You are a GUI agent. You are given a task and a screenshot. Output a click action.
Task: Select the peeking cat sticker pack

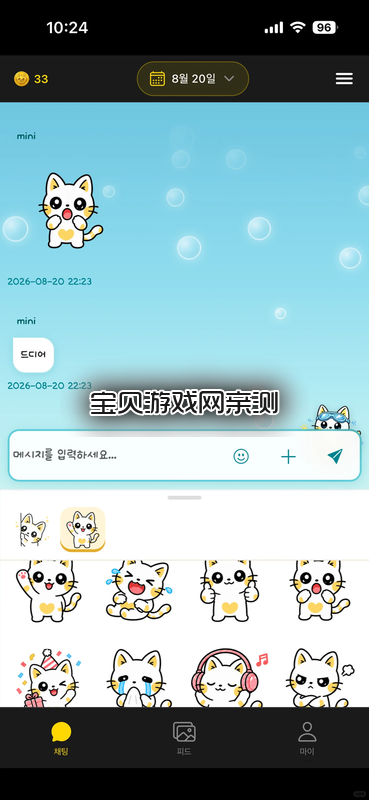[x=32, y=530]
